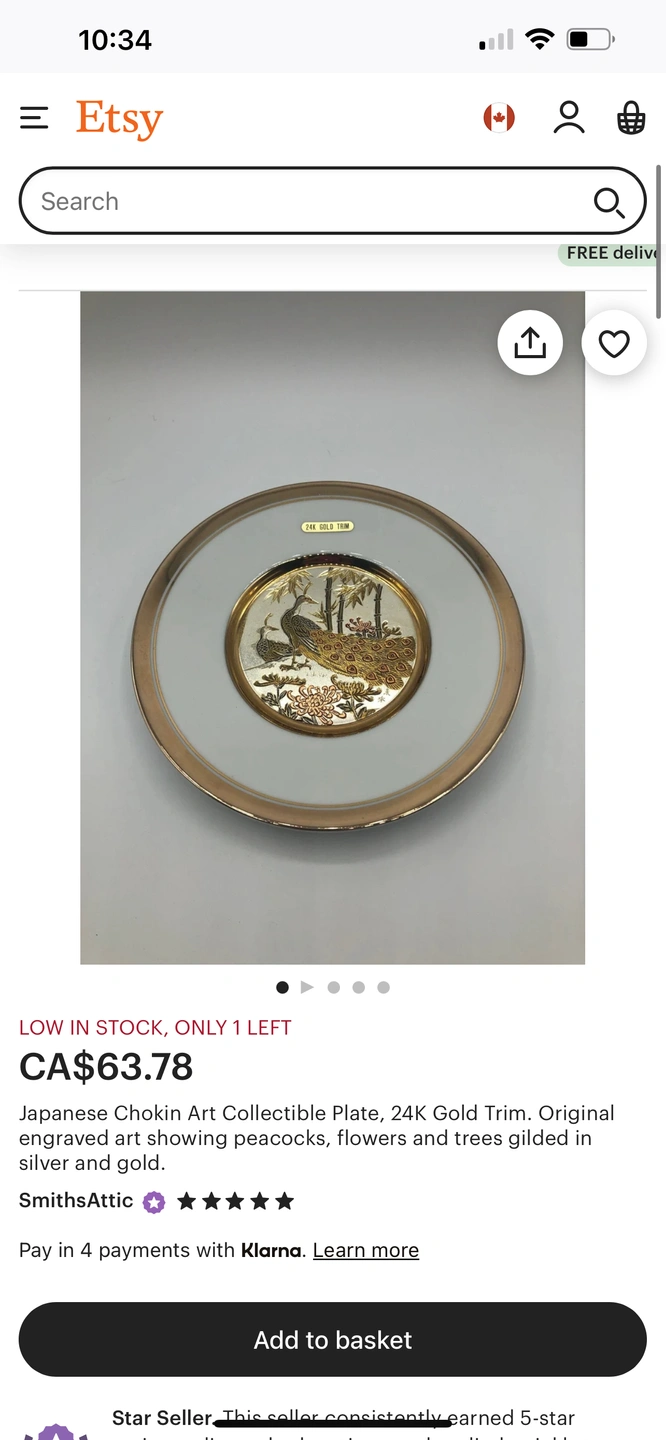Add the plate to basket
Image resolution: width=666 pixels, height=1440 pixels.
click(333, 1340)
